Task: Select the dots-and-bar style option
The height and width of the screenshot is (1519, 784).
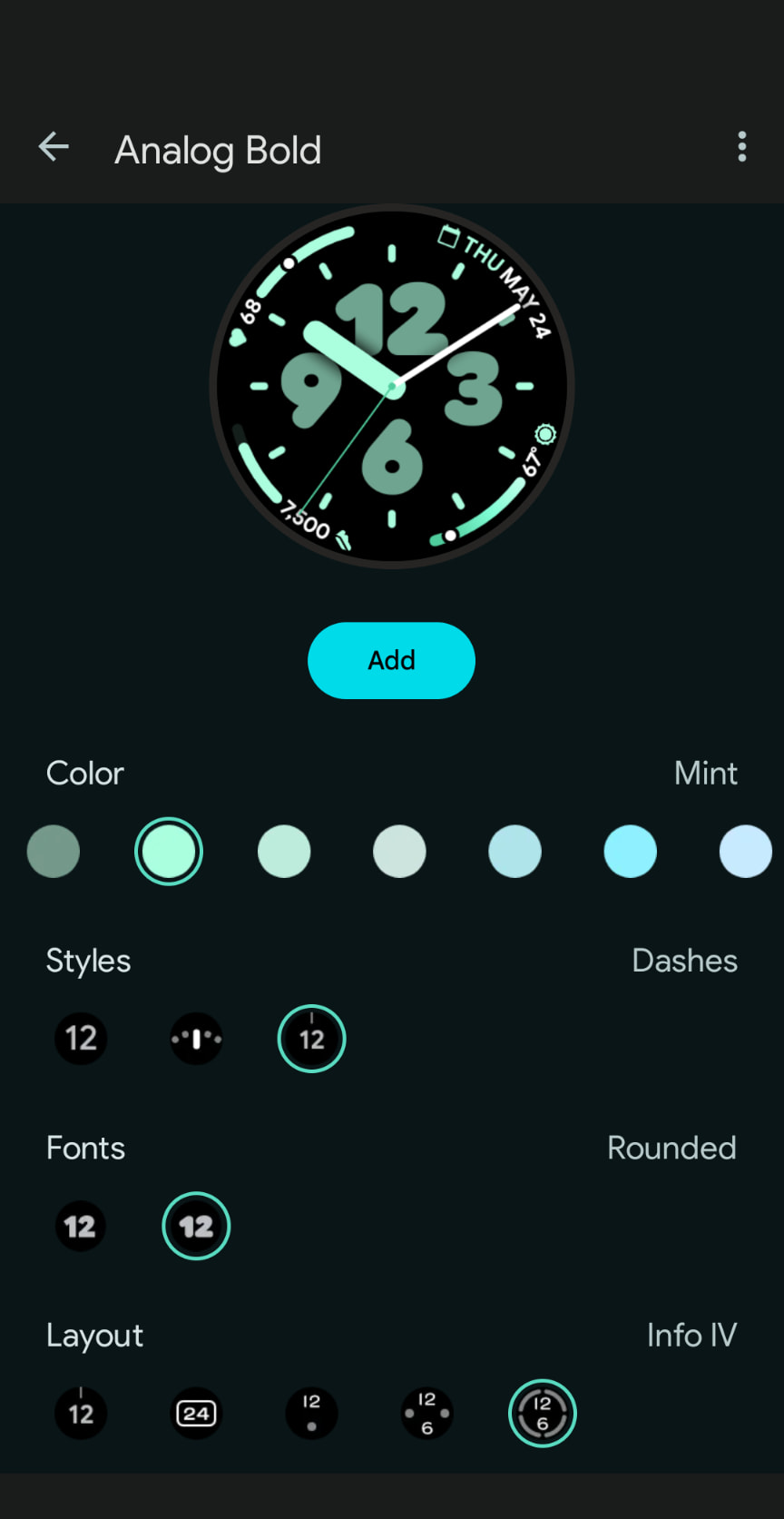Action: pos(196,1039)
